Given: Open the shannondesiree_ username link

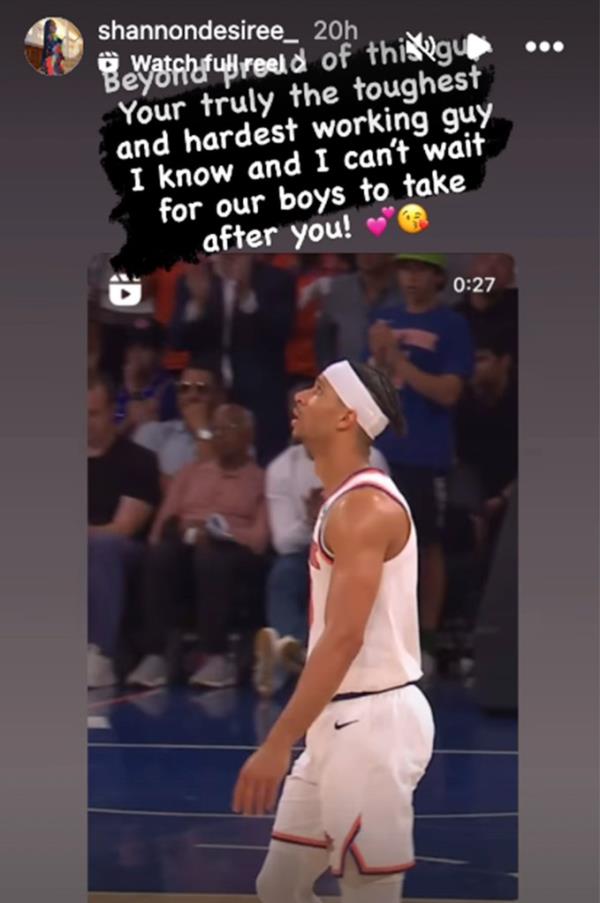Looking at the screenshot, I should click(x=199, y=31).
